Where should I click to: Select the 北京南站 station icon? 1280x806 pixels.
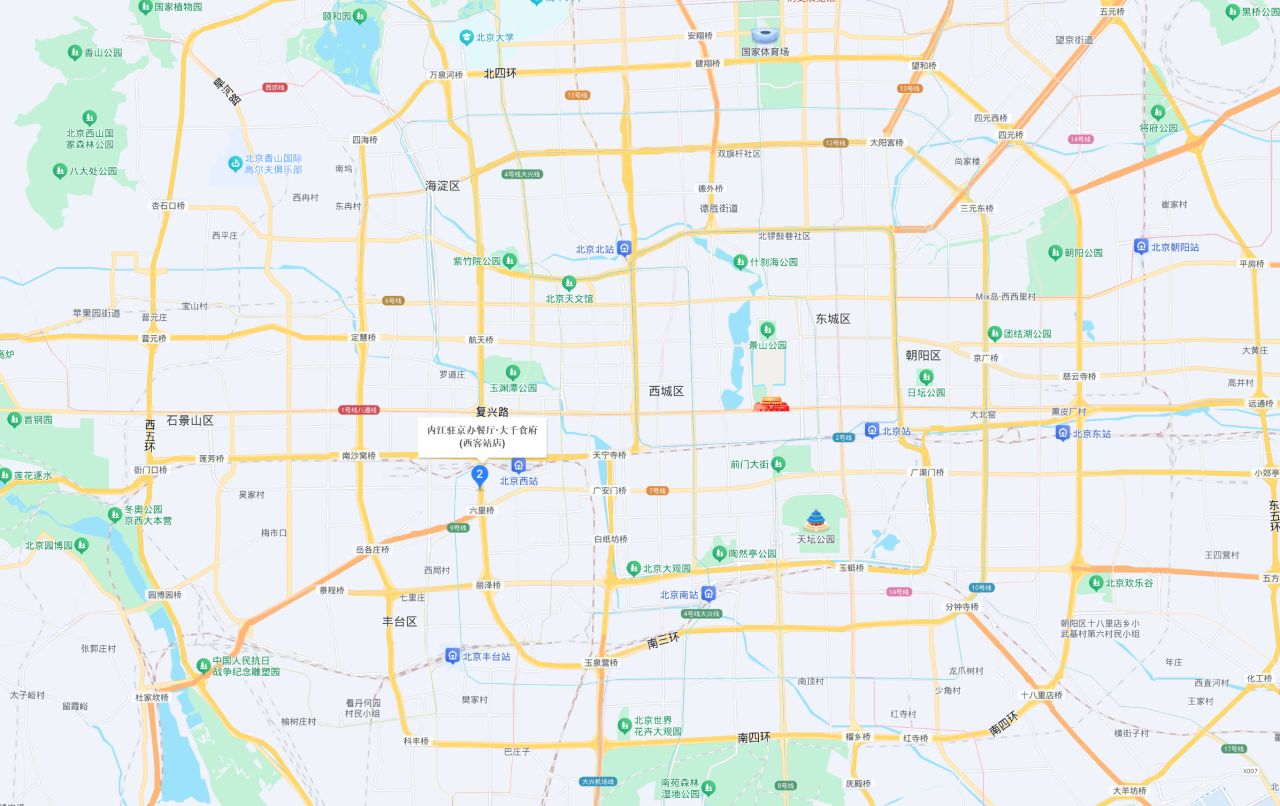[x=708, y=594]
